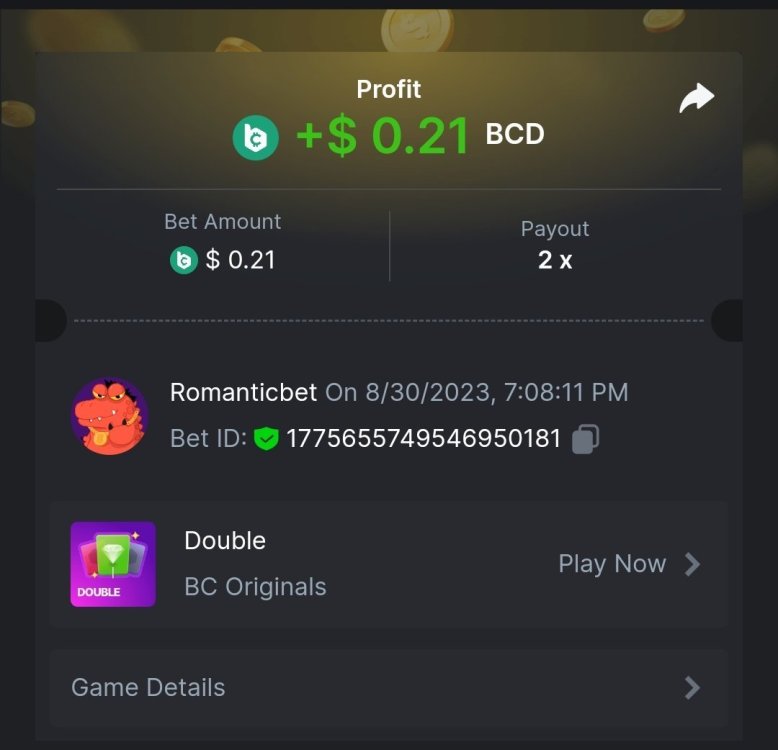
Task: Tap Play Now for Double
Action: [628, 564]
